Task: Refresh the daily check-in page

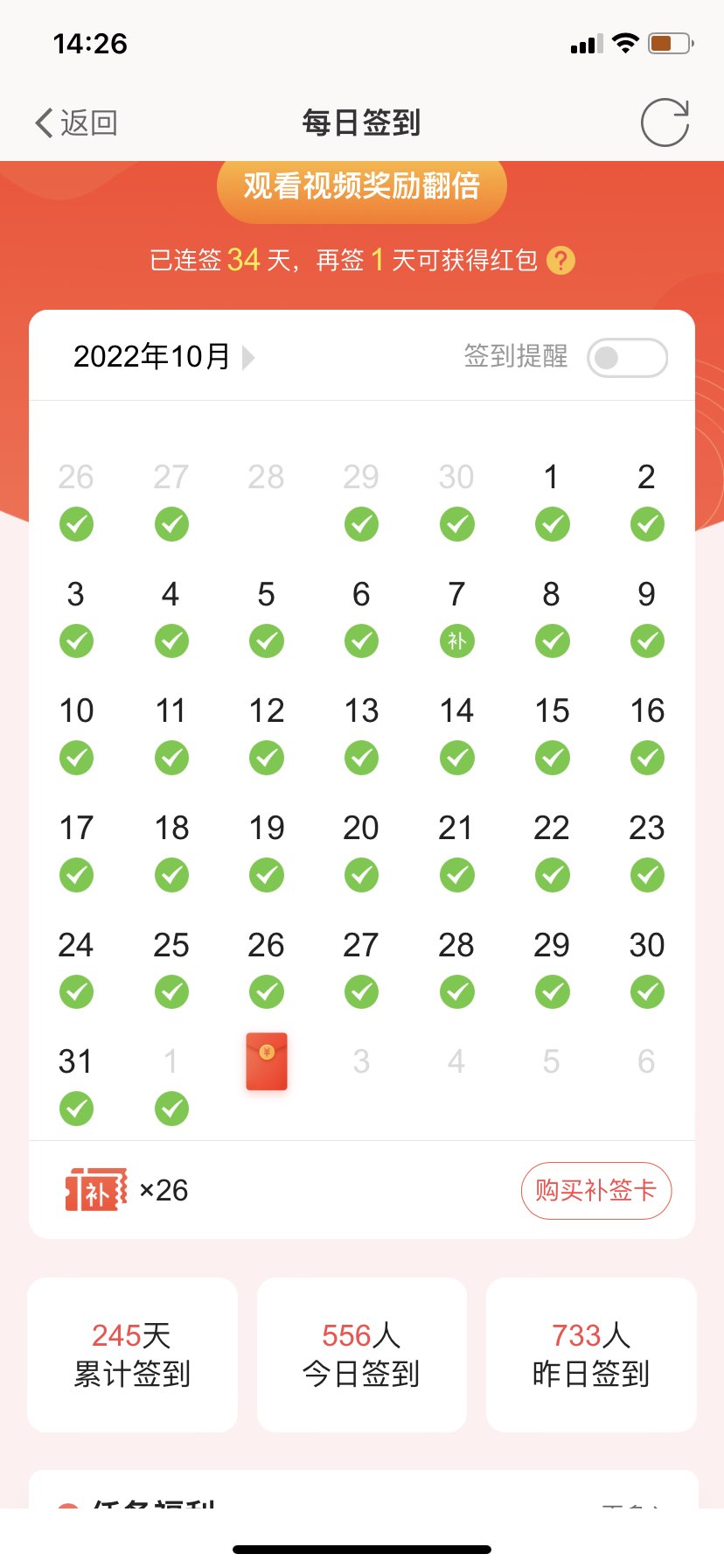Action: [x=665, y=122]
